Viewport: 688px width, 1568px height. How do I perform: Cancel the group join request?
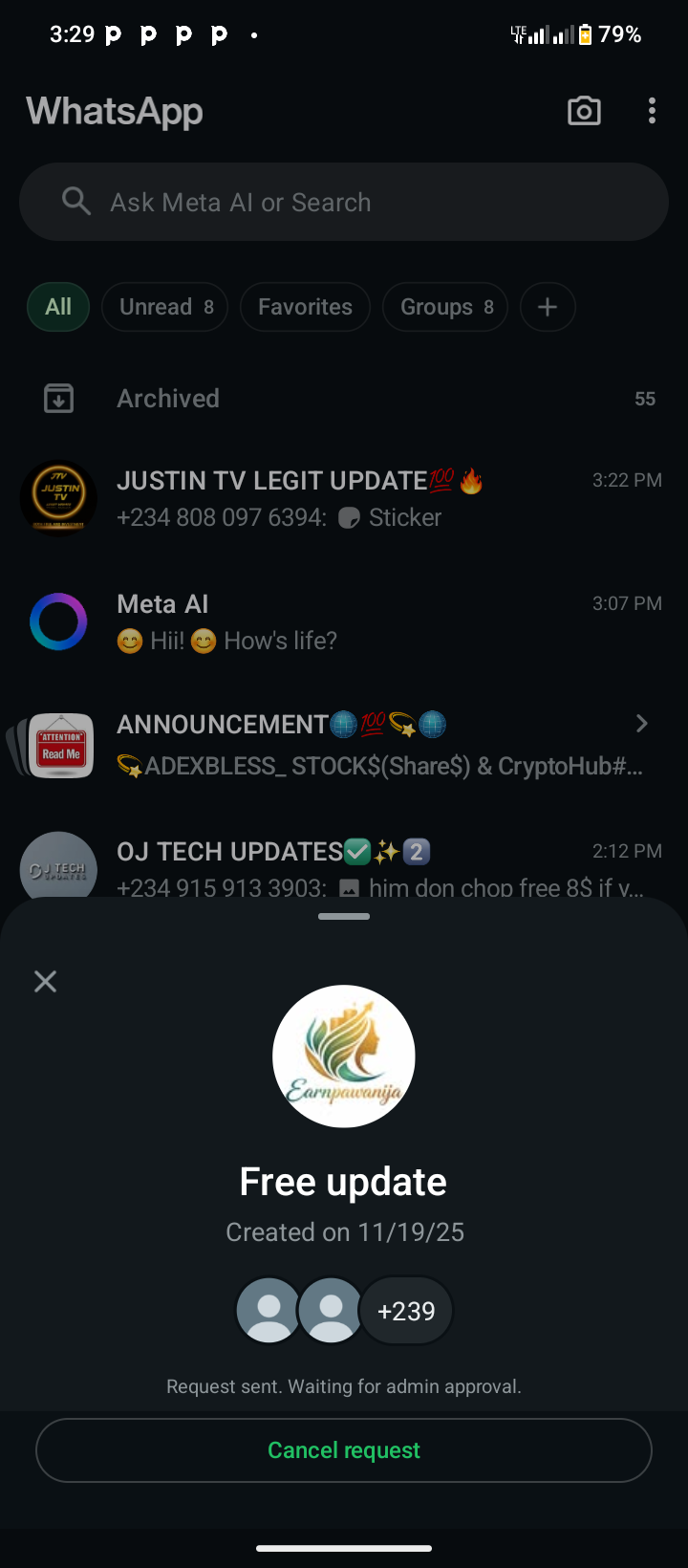click(344, 1450)
